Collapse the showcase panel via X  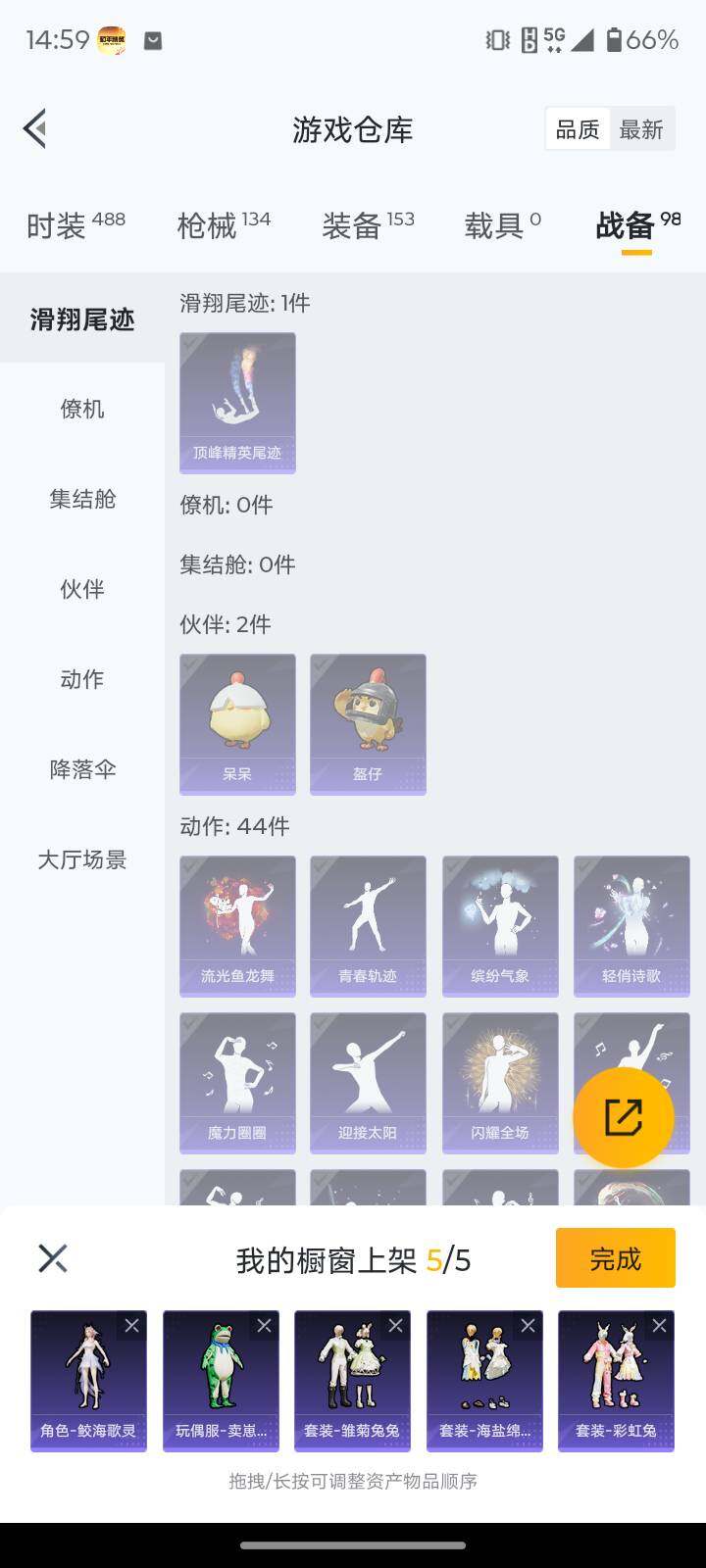[x=51, y=1257]
